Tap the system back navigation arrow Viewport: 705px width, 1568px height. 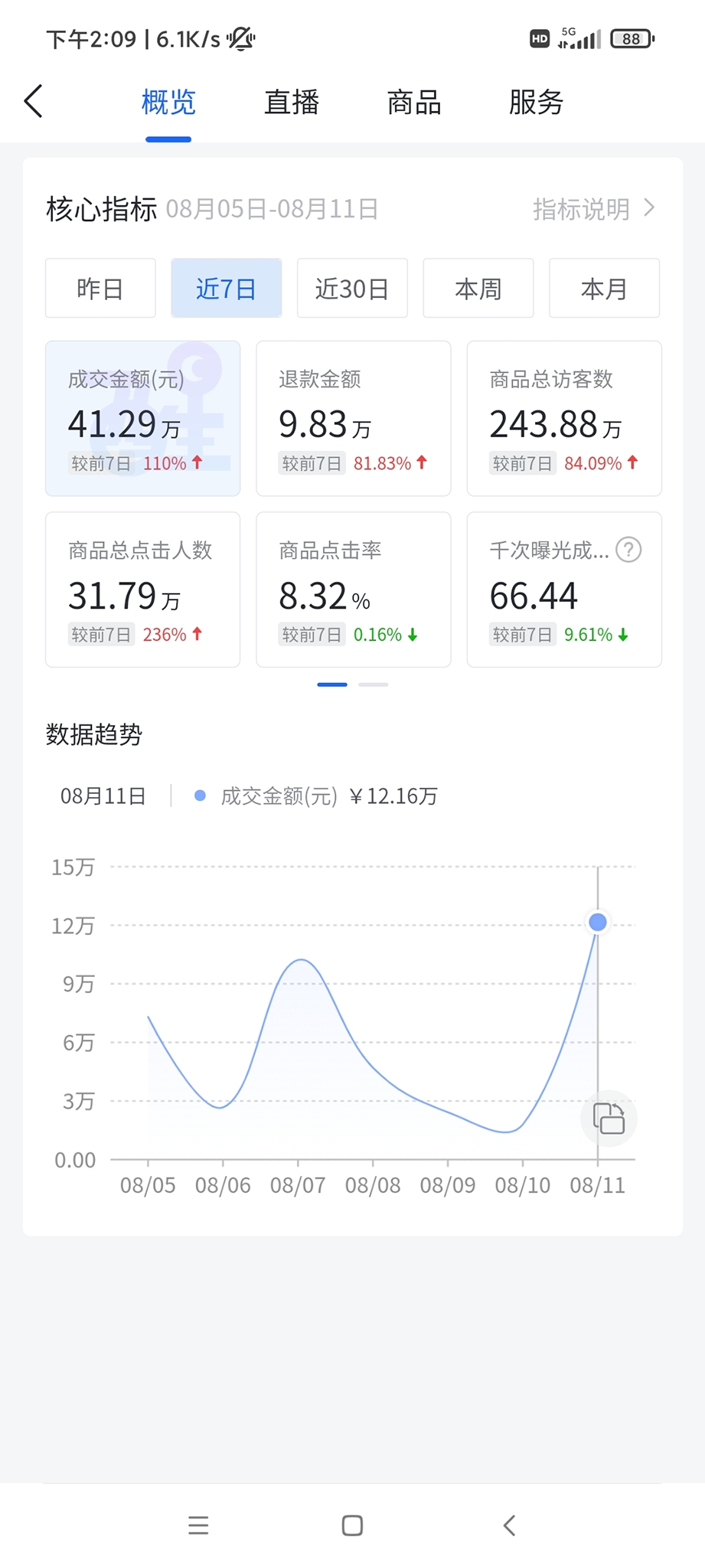point(508,1524)
